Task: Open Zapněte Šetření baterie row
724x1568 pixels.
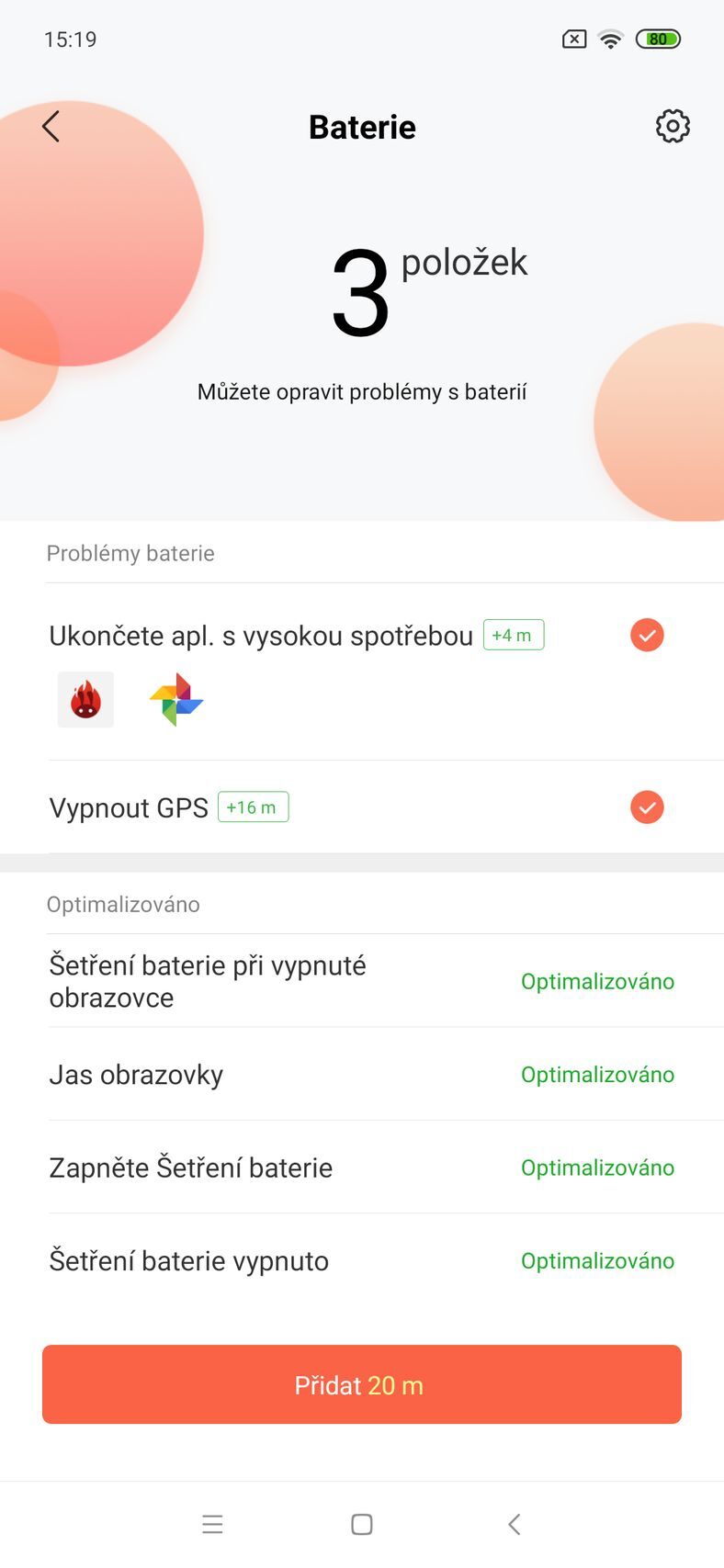Action: tap(362, 1168)
